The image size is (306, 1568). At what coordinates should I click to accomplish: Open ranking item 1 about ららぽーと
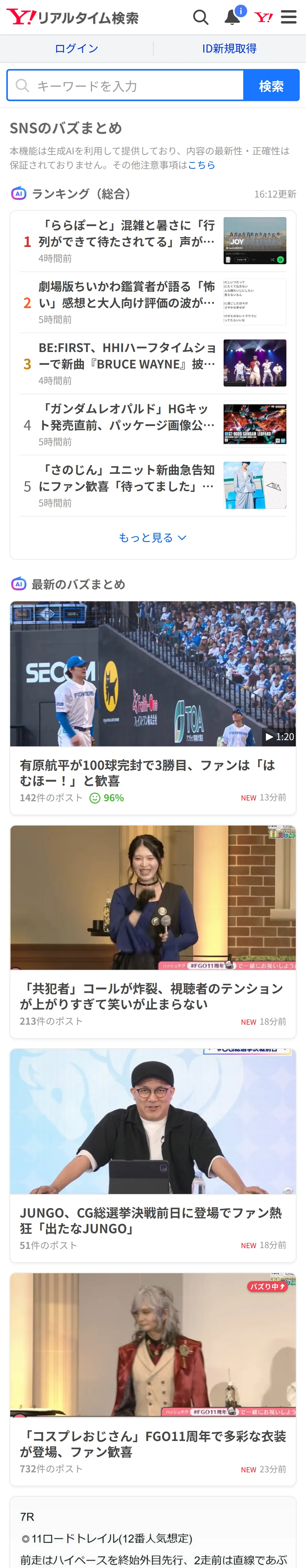(153, 241)
